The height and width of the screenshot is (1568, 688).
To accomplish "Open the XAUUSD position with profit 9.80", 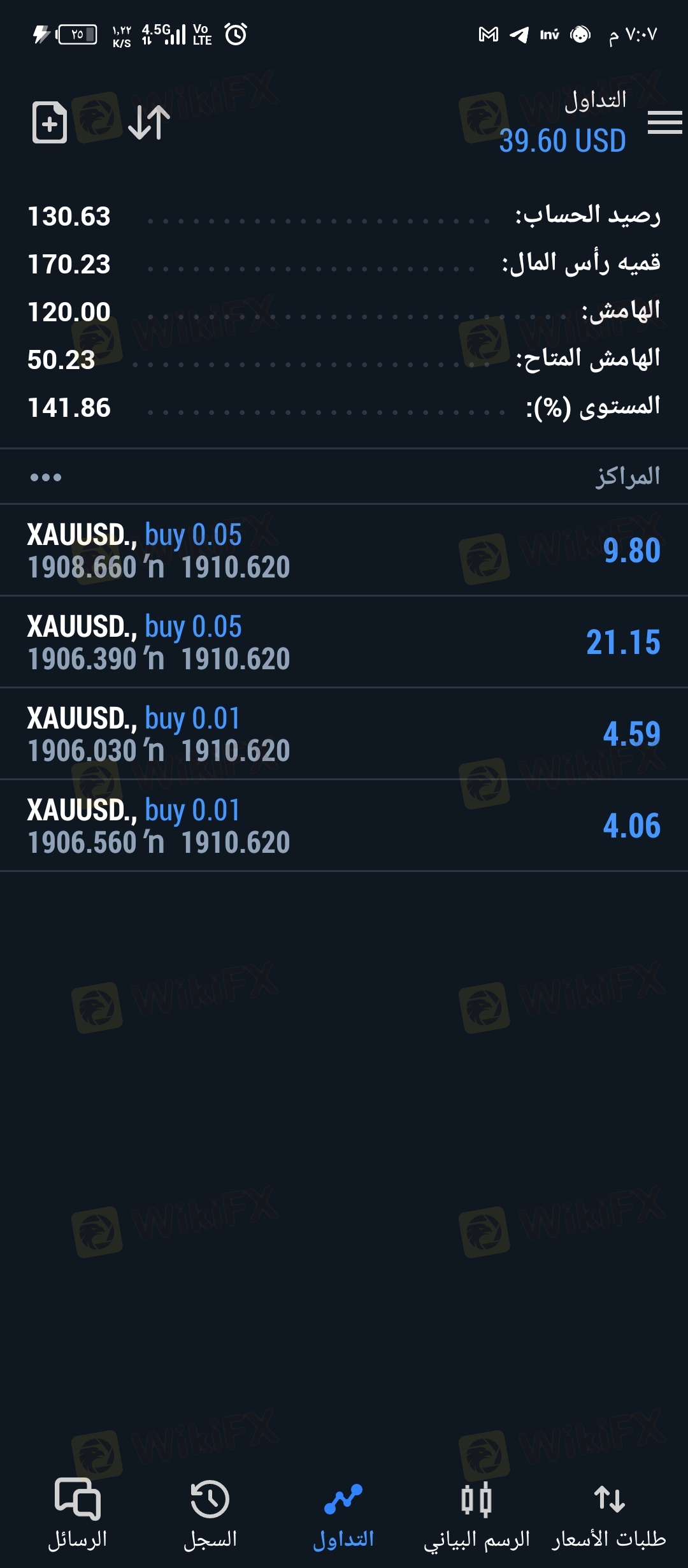I will pos(344,551).
